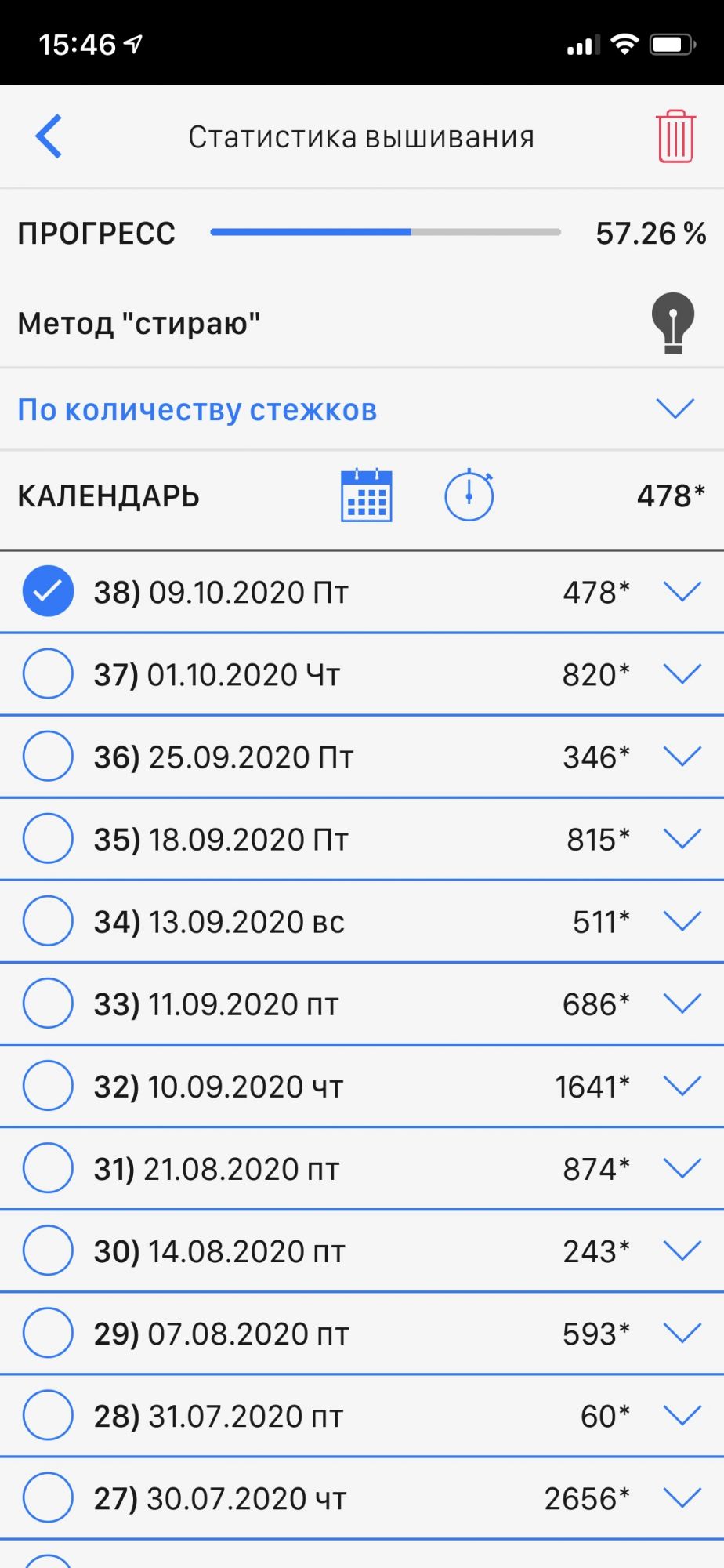Tap the red trash bin icon

tap(675, 137)
